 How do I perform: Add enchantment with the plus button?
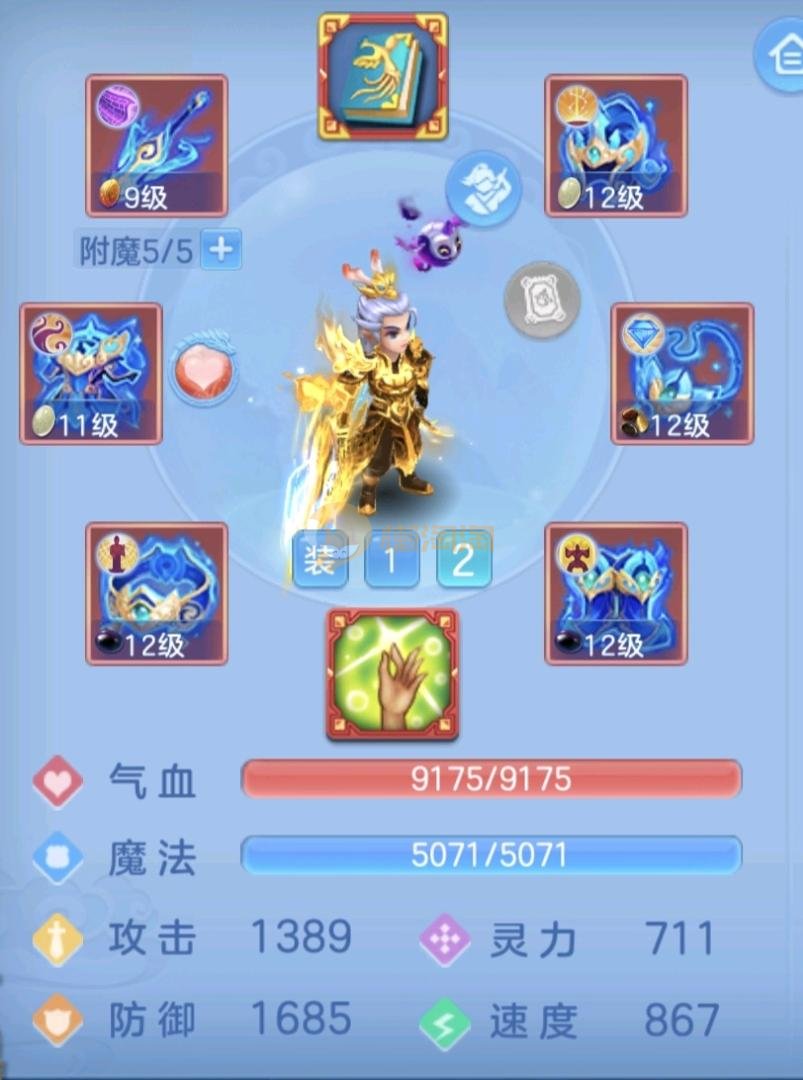coord(221,250)
